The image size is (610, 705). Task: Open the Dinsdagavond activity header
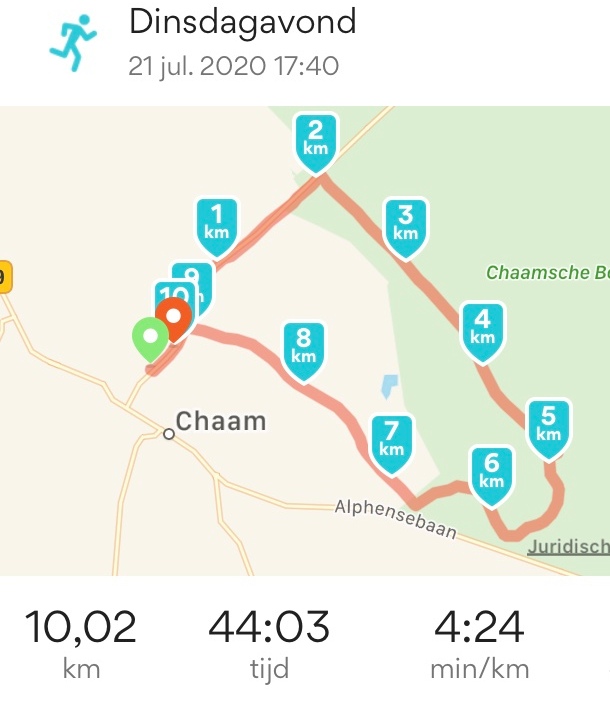click(x=241, y=42)
